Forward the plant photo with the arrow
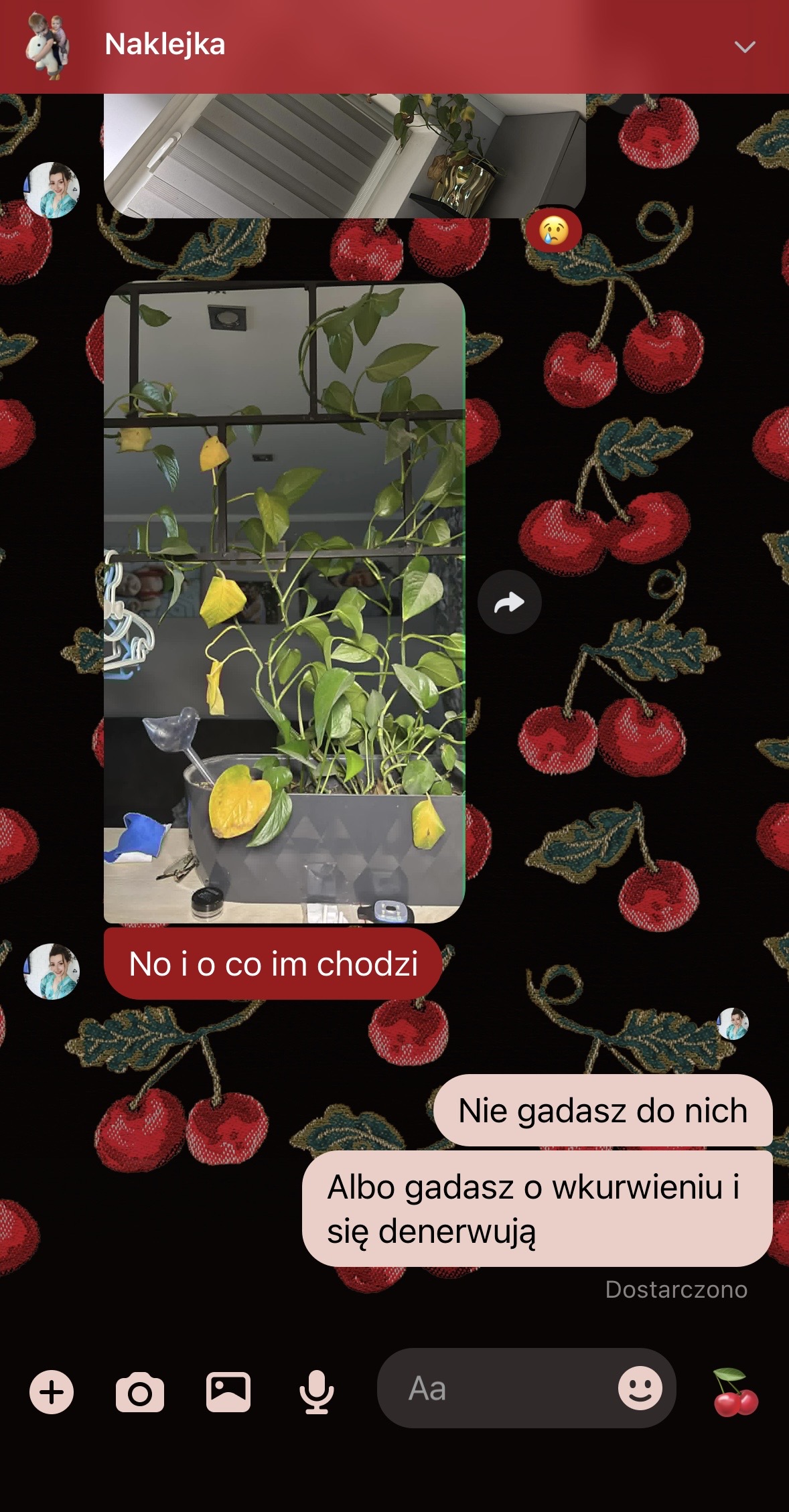Image resolution: width=789 pixels, height=1512 pixels. tap(509, 602)
